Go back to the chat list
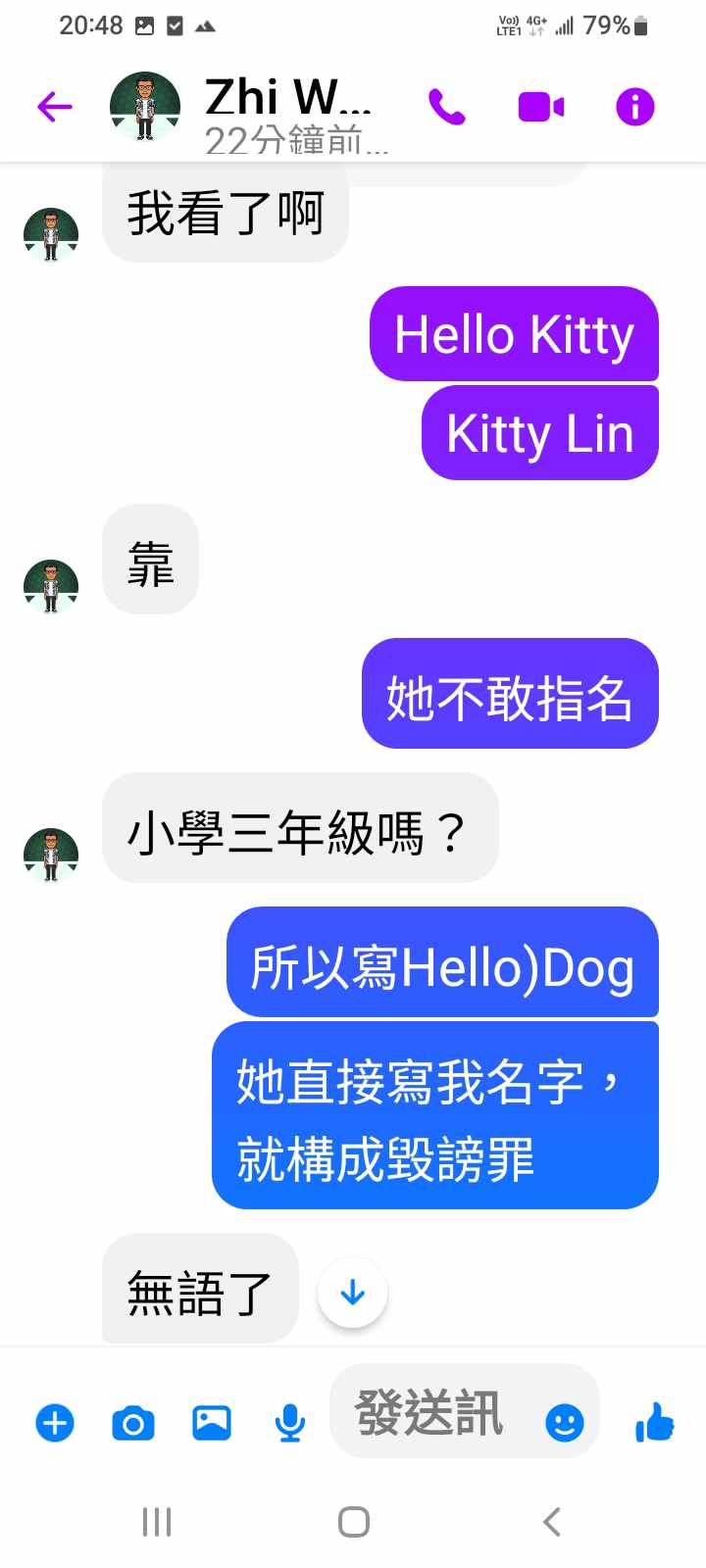 (x=55, y=106)
